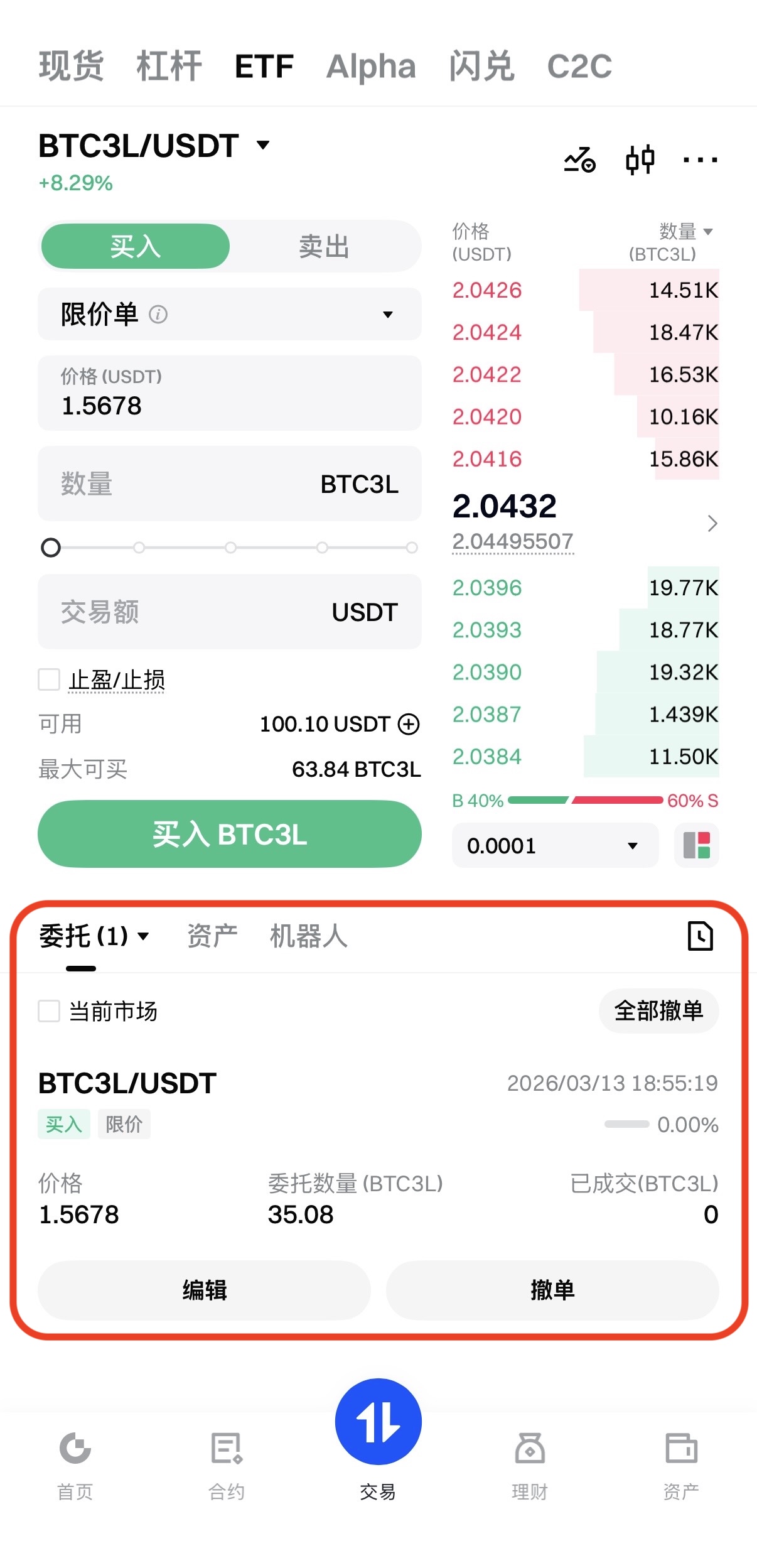
Task: Open the candlestick chart icon
Action: point(640,160)
